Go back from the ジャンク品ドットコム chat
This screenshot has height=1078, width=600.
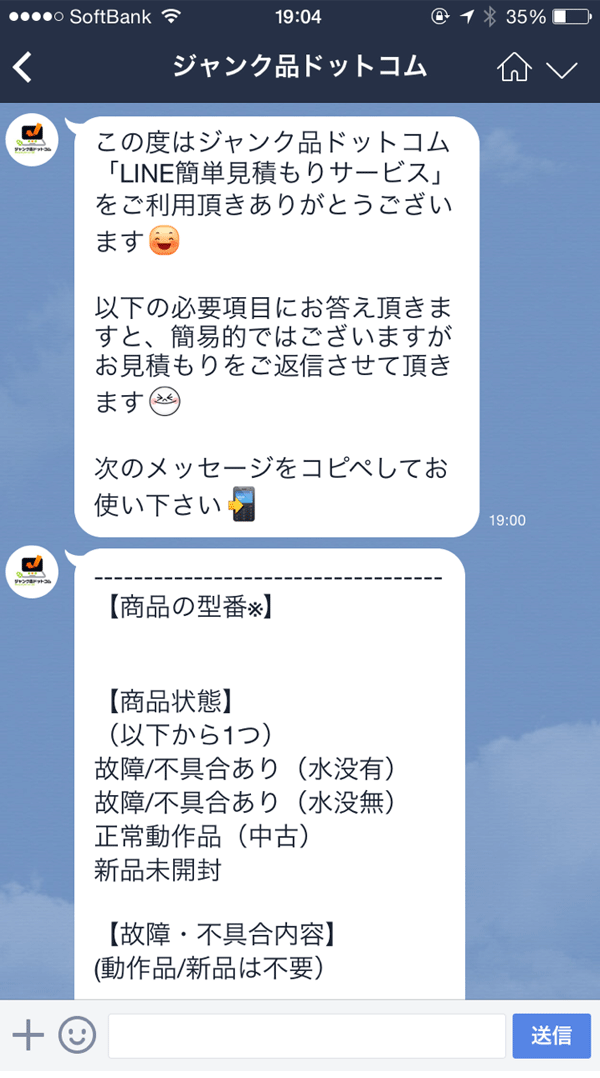tap(23, 68)
